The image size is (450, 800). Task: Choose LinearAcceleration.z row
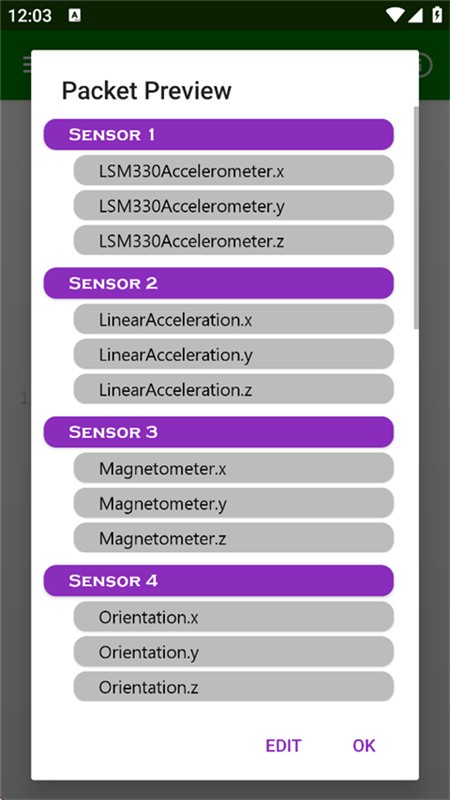click(x=234, y=389)
